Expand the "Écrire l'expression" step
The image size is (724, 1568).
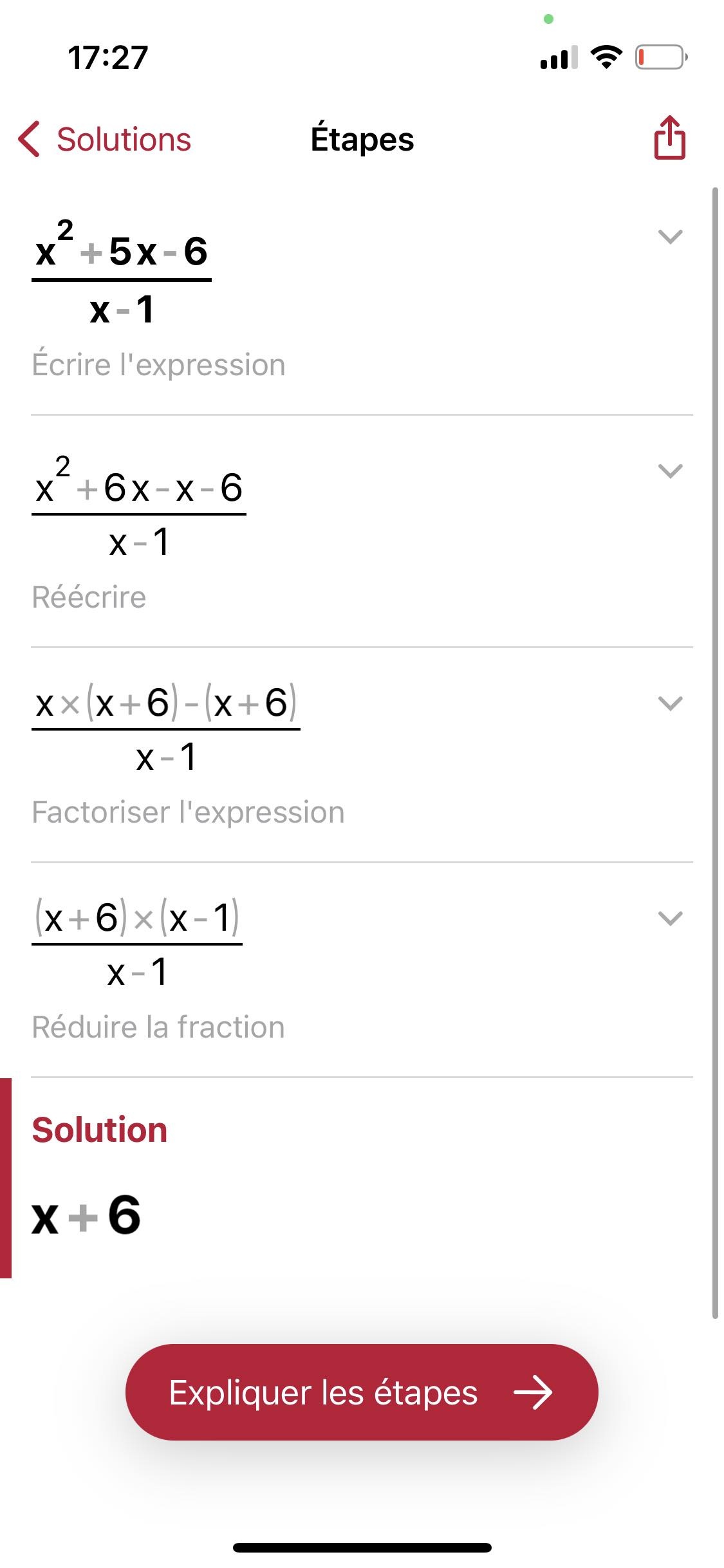click(670, 237)
